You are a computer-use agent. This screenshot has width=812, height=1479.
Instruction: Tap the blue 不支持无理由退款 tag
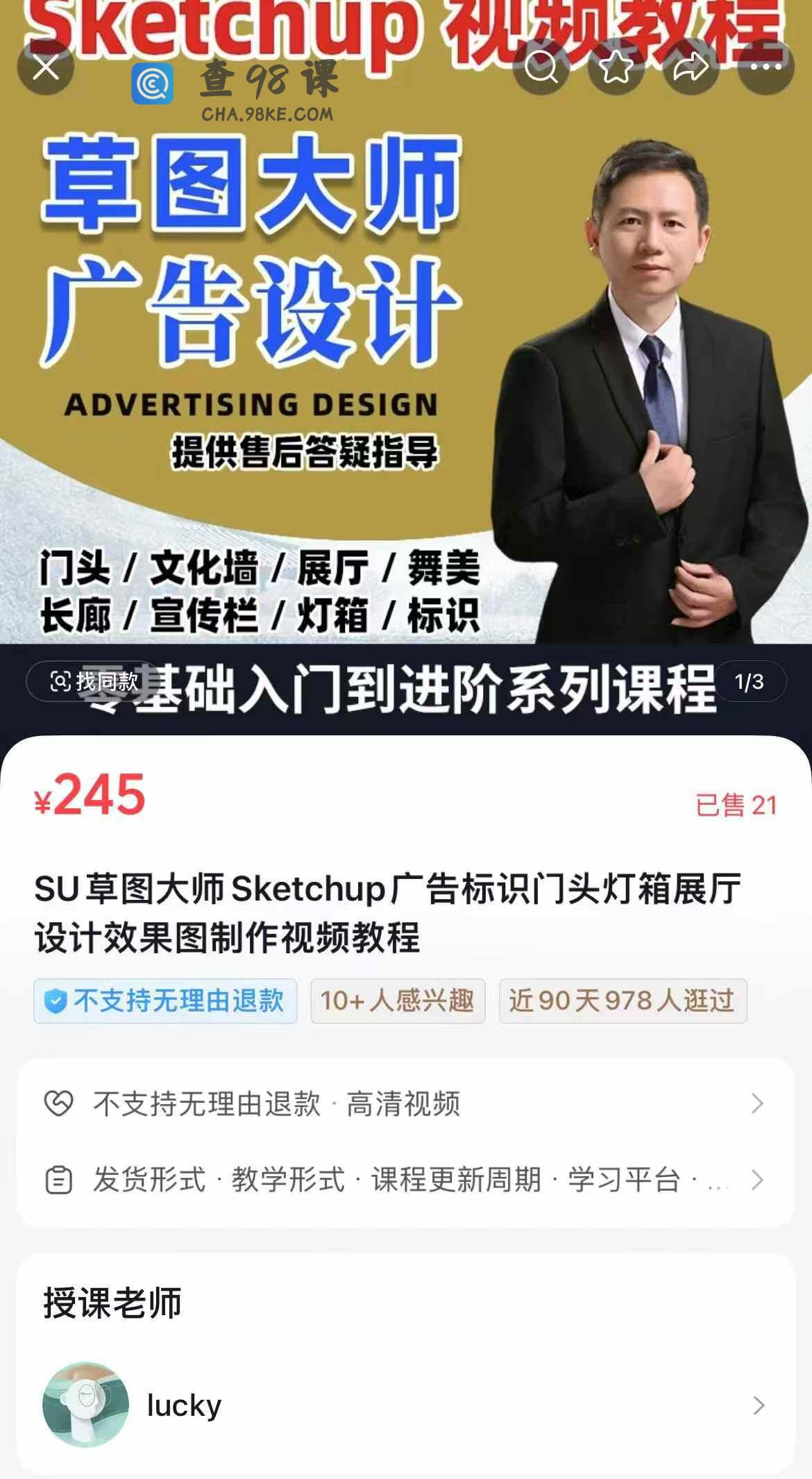pos(165,1001)
